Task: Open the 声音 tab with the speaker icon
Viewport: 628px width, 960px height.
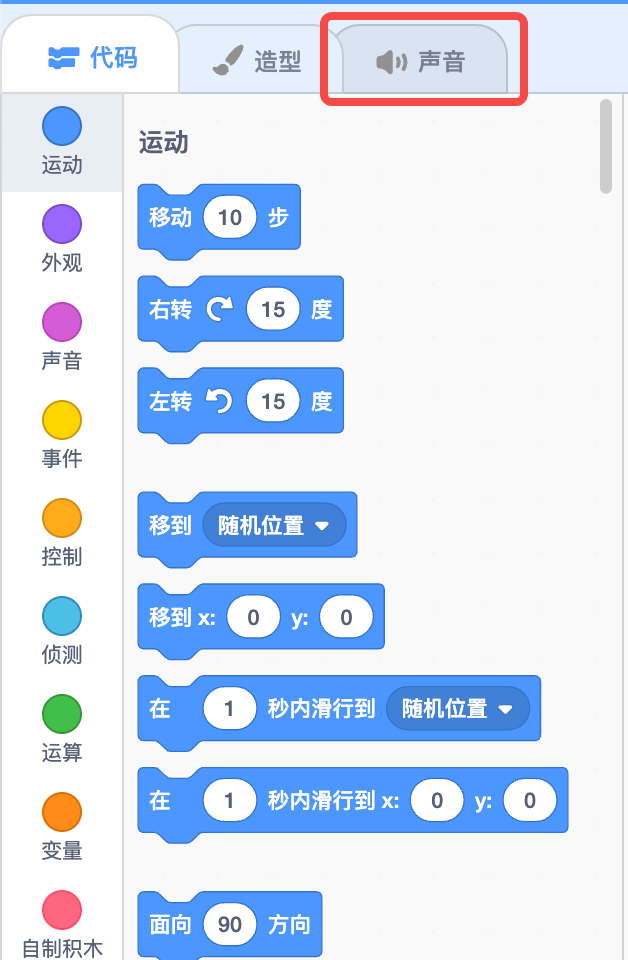Action: click(421, 62)
